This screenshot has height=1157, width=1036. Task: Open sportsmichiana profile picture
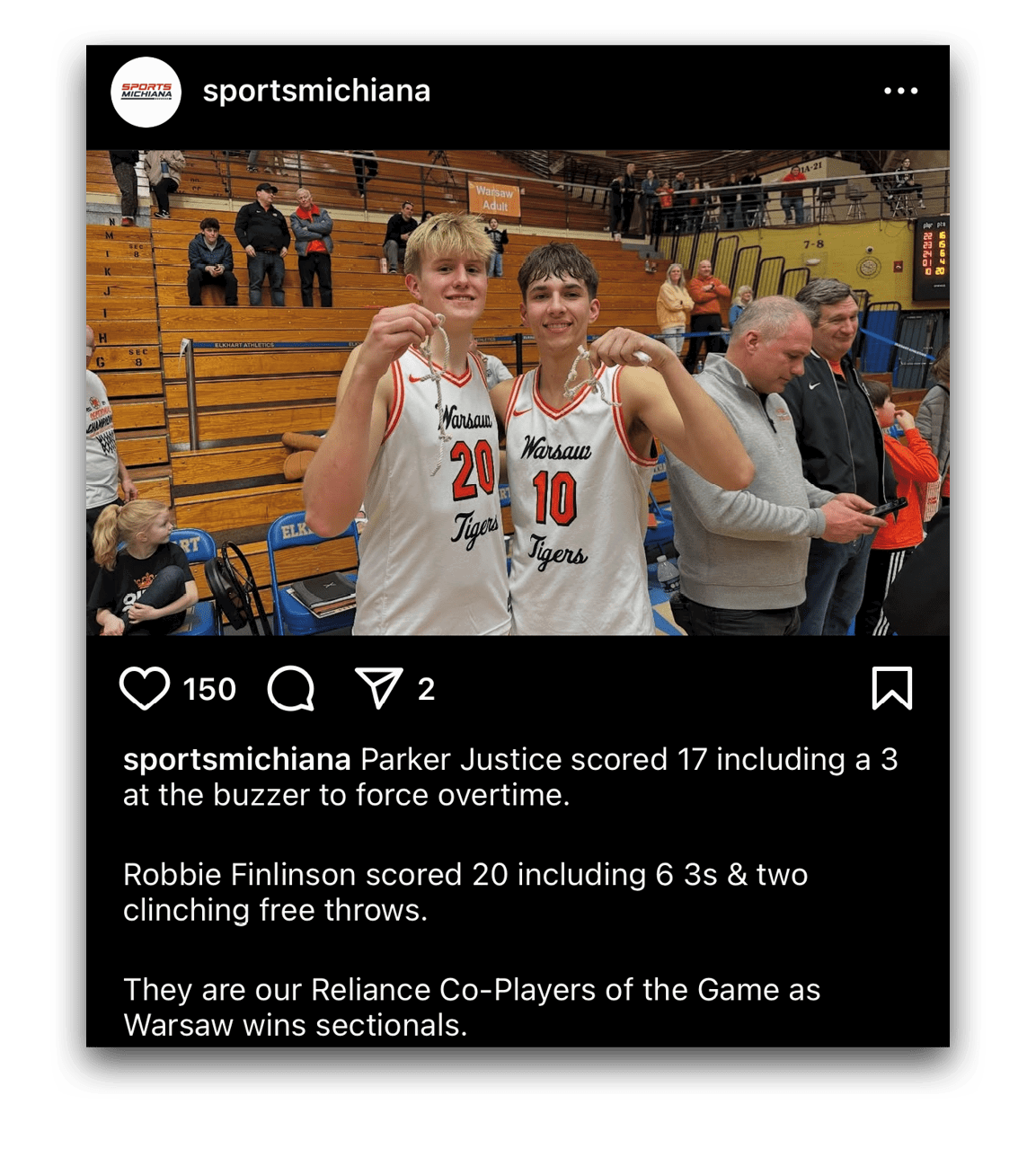146,92
